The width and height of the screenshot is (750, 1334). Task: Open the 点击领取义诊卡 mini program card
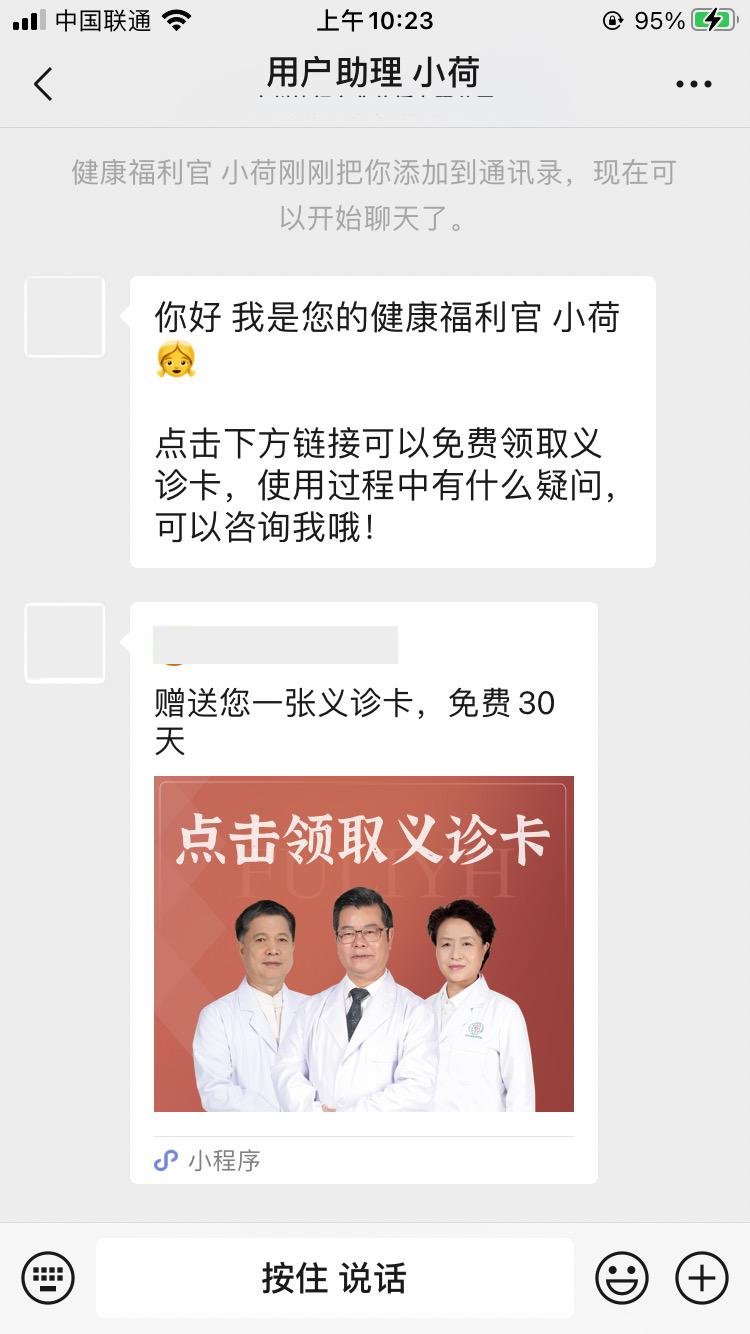tap(363, 943)
